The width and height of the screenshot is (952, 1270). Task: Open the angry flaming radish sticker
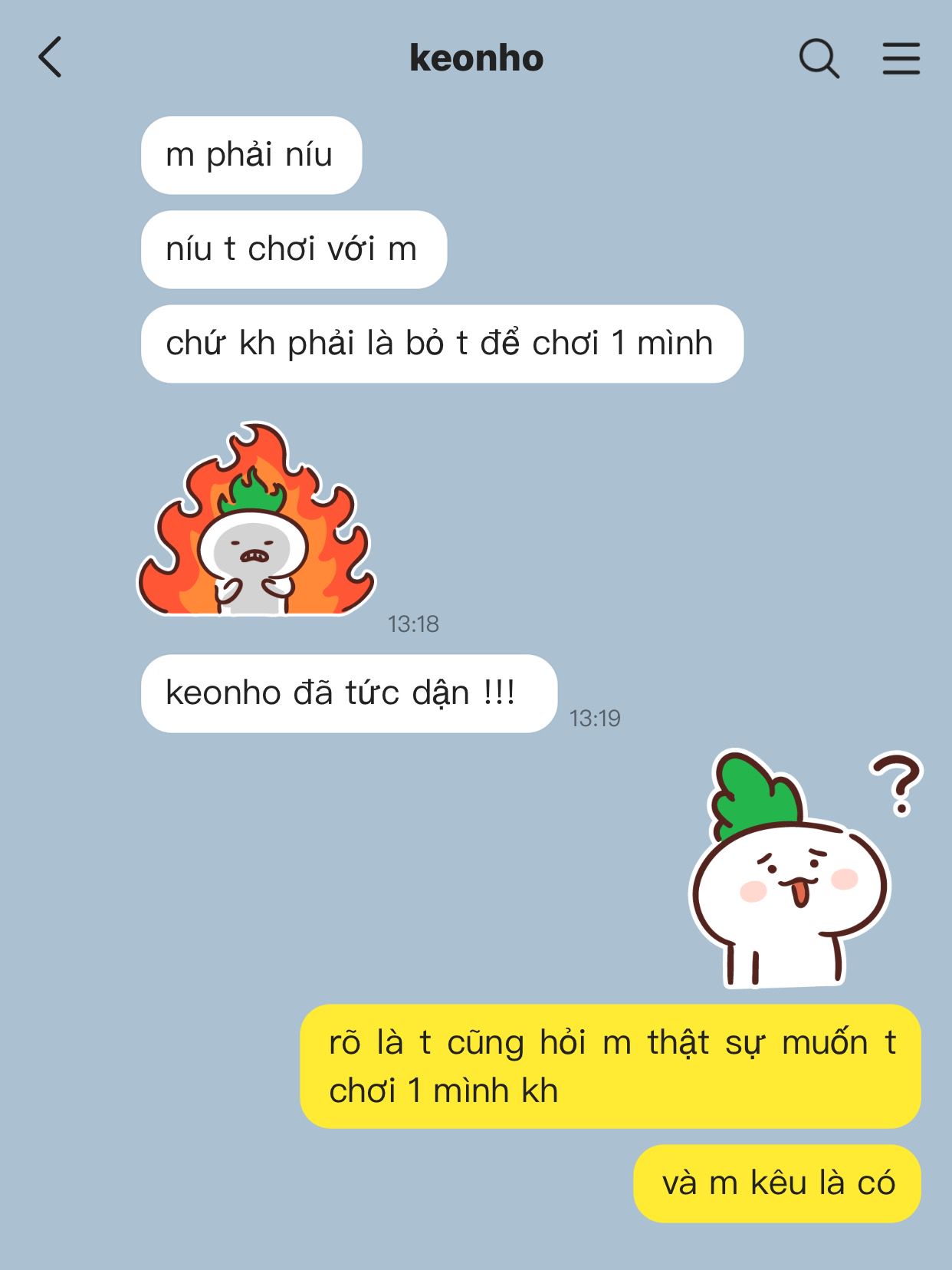click(x=255, y=523)
